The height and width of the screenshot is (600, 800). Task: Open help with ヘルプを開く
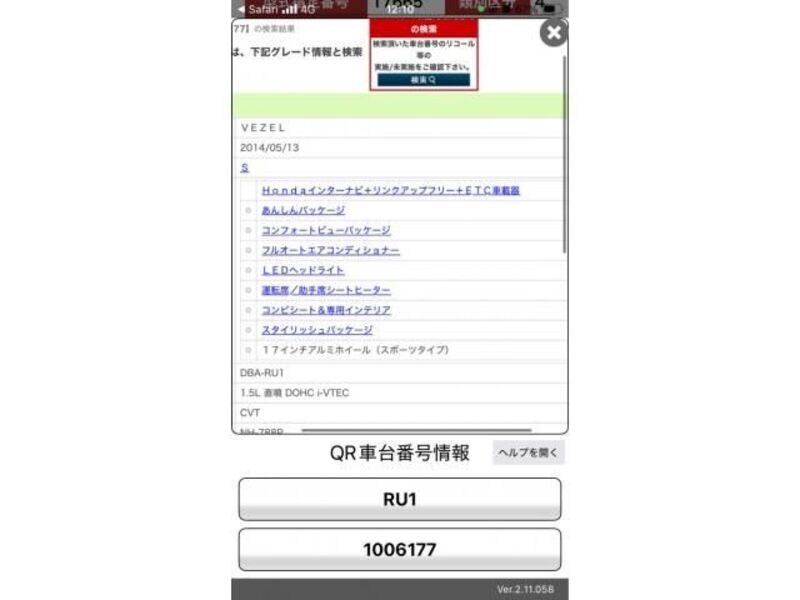click(529, 453)
